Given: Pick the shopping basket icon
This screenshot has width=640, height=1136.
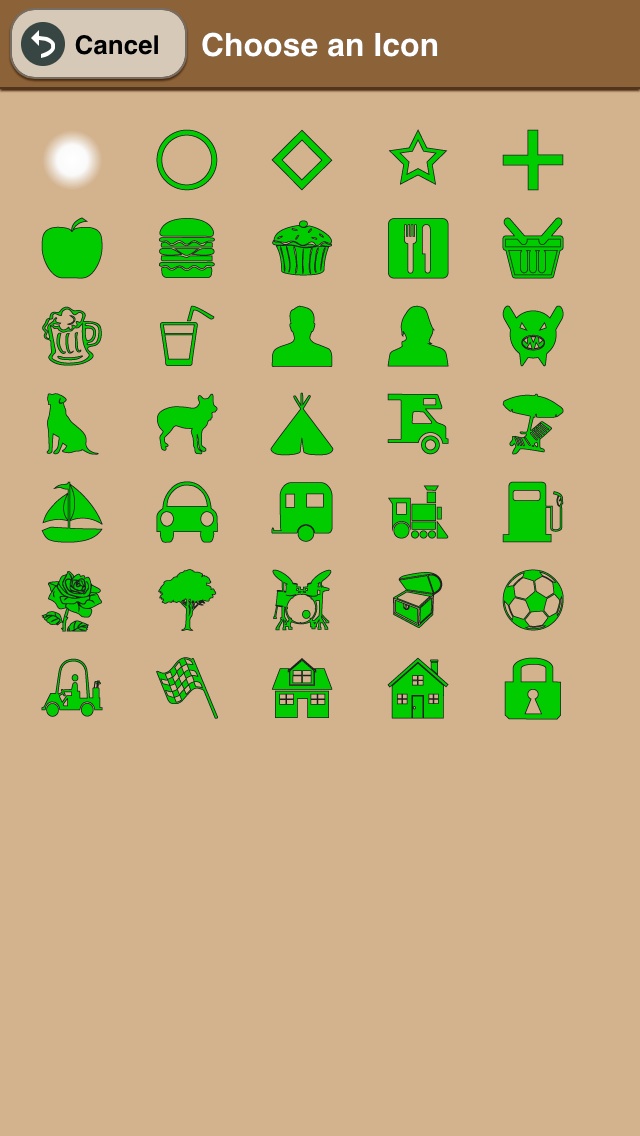Looking at the screenshot, I should click(533, 248).
